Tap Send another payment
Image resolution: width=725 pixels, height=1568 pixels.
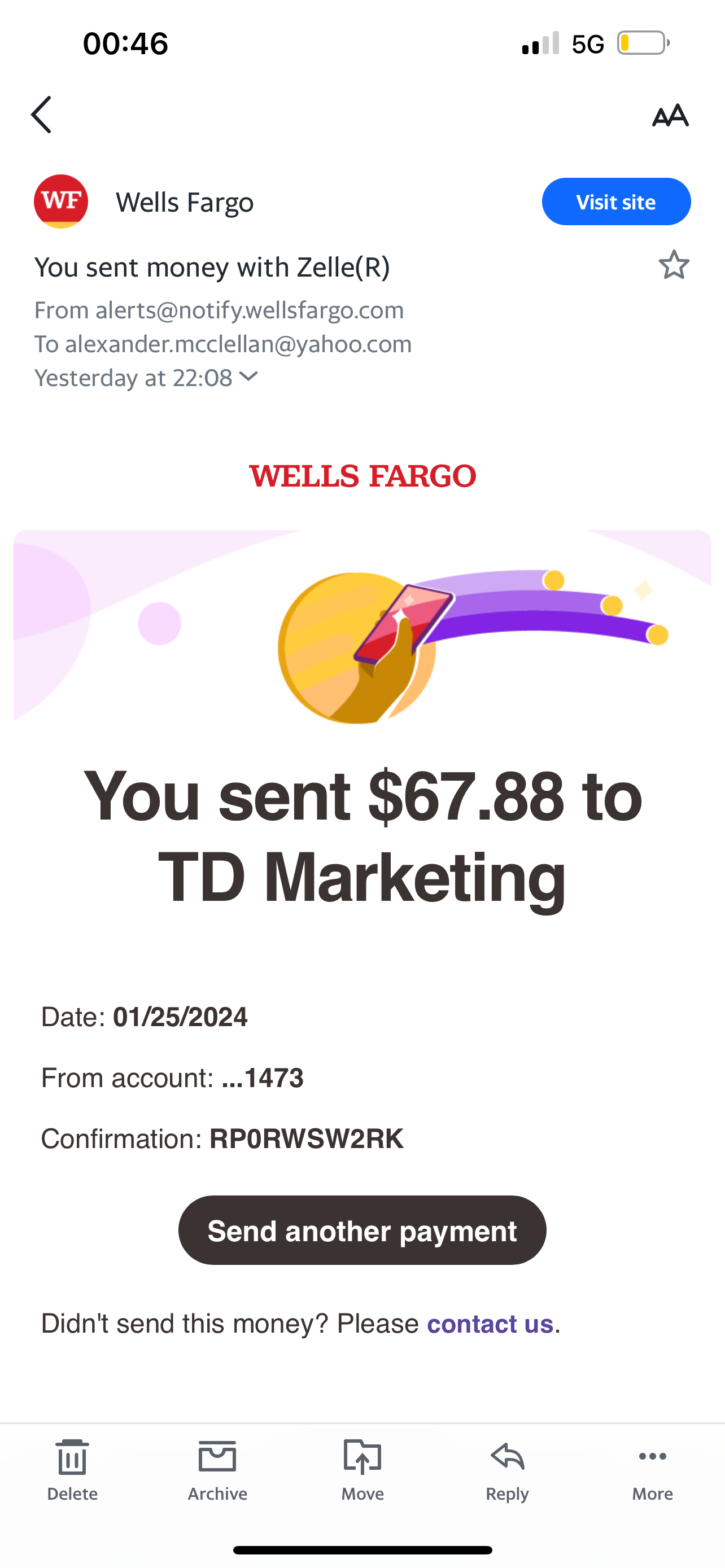(x=362, y=1230)
